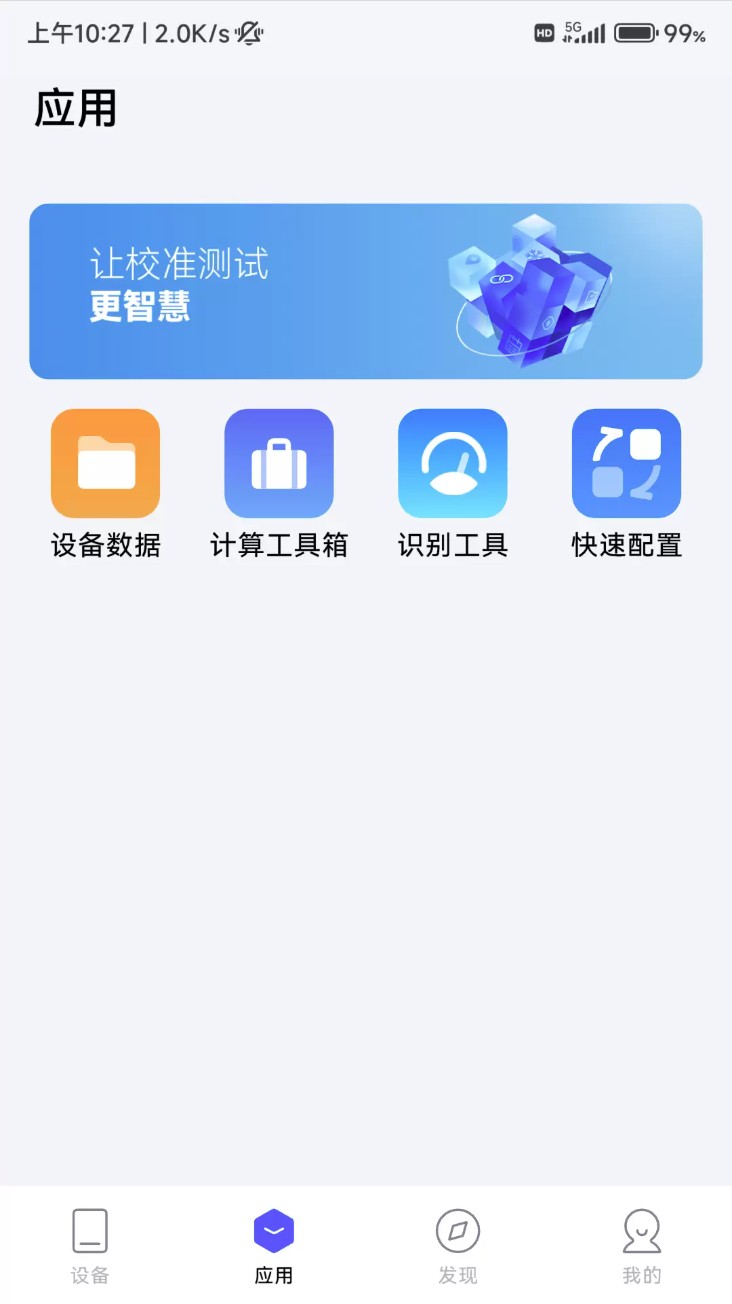The width and height of the screenshot is (732, 1304).
Task: Switch to the 设备 tab
Action: (90, 1244)
